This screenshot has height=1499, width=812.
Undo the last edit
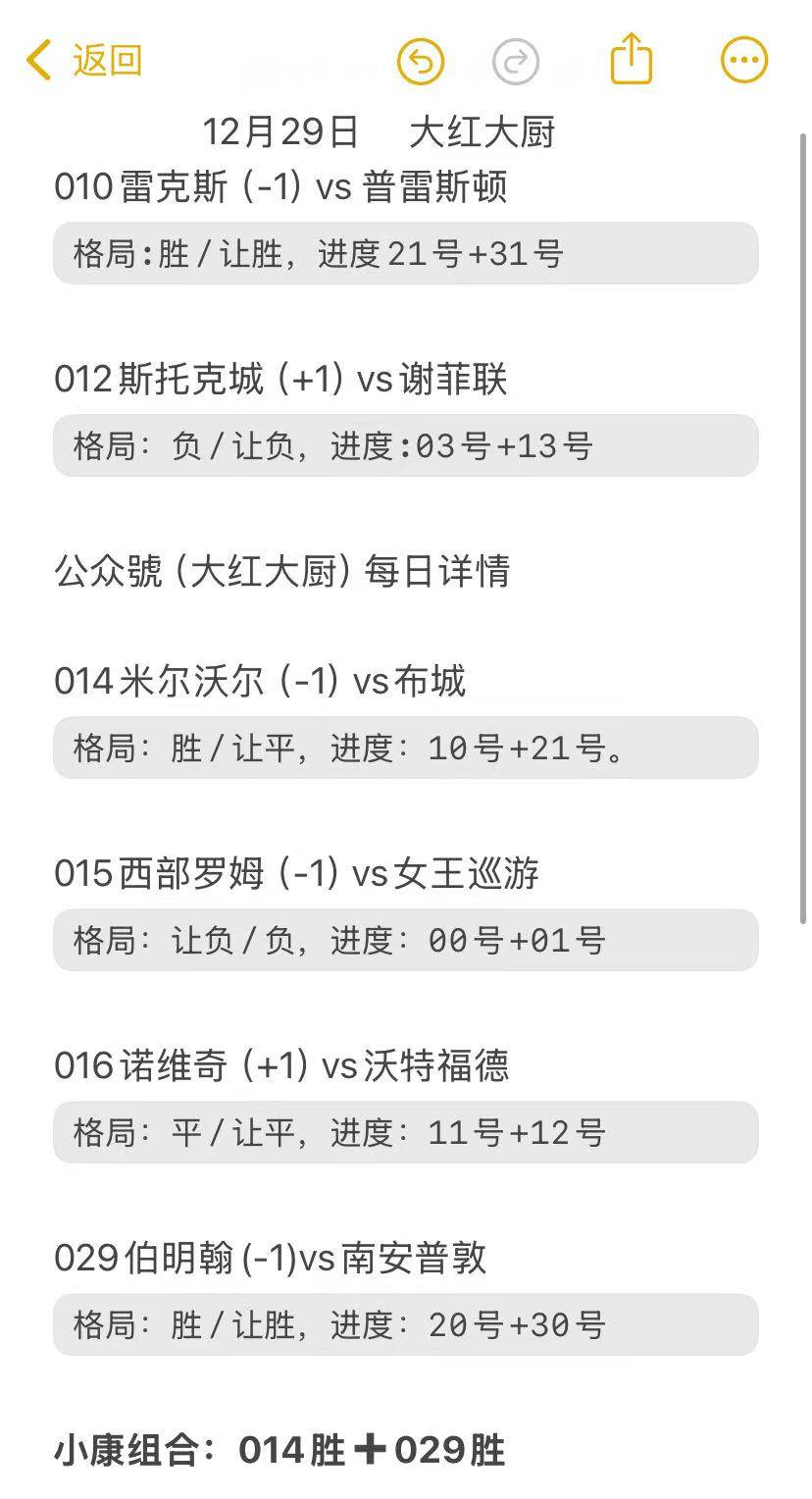coord(421,63)
